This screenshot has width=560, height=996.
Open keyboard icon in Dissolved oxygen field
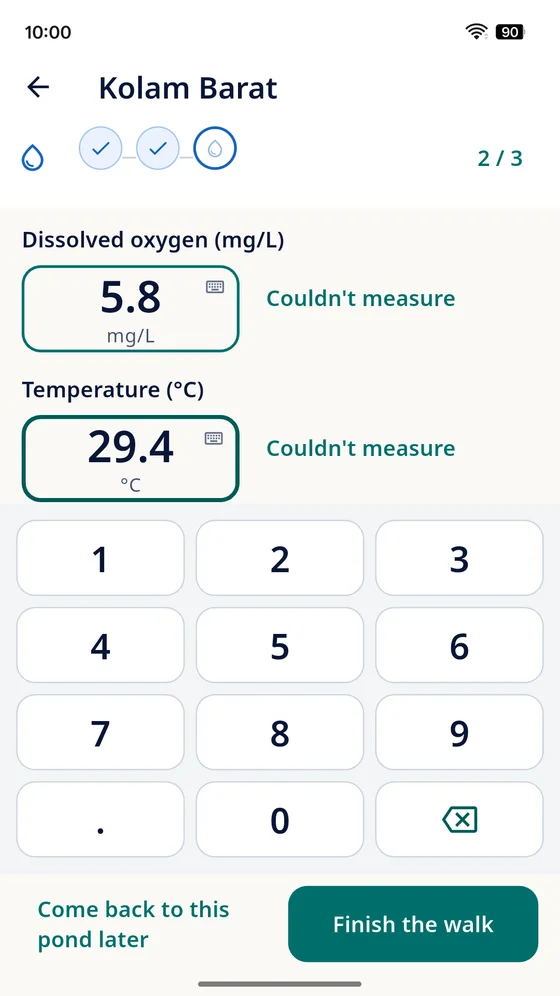coord(215,287)
